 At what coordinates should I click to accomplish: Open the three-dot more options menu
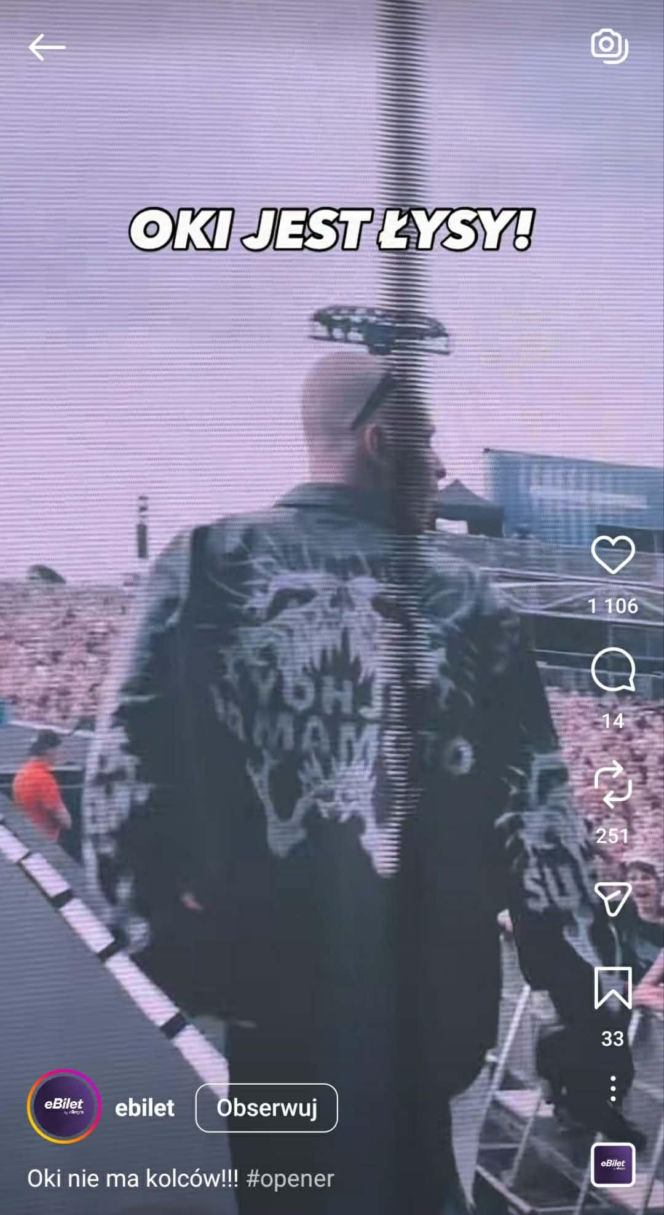pyautogui.click(x=613, y=1089)
